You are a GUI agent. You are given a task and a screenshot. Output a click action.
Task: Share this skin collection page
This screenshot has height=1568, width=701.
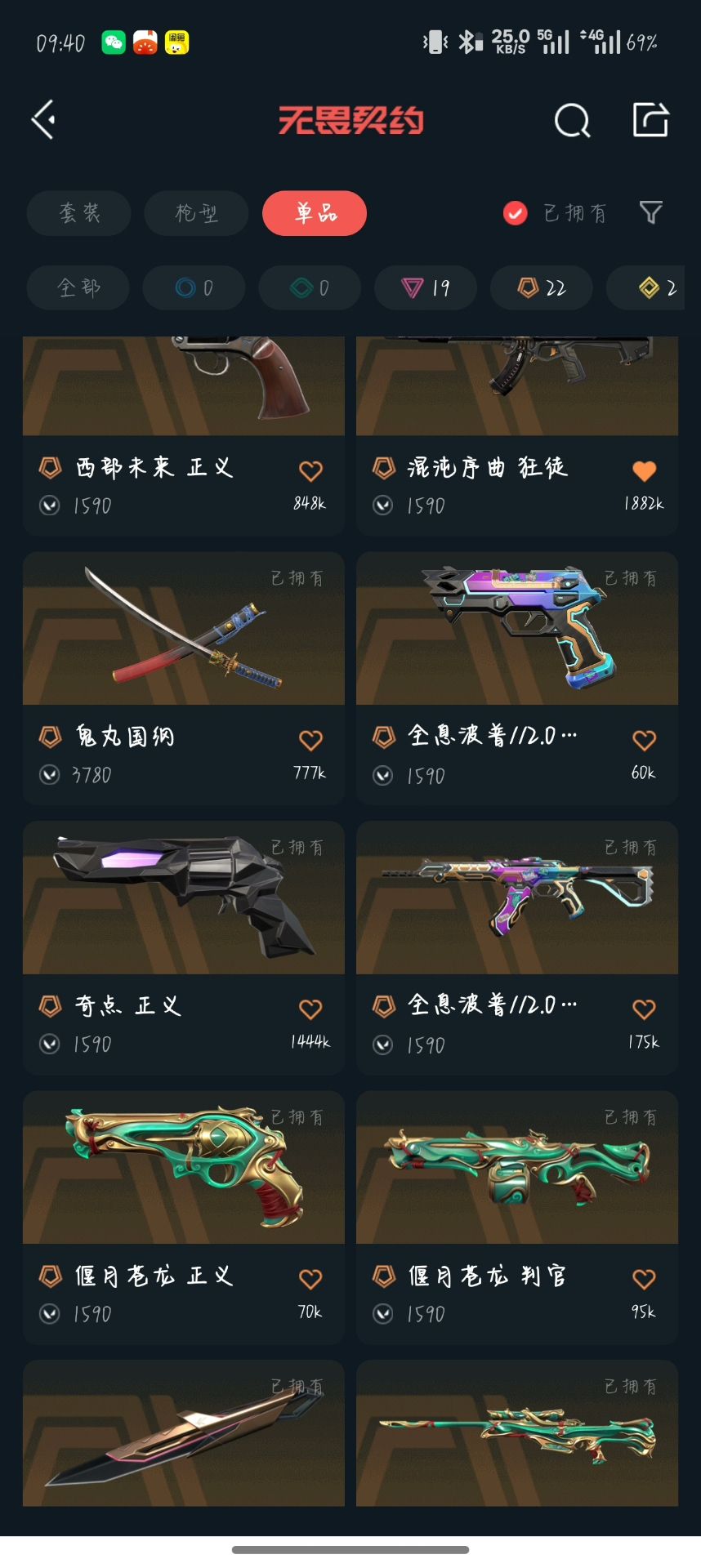pos(651,120)
